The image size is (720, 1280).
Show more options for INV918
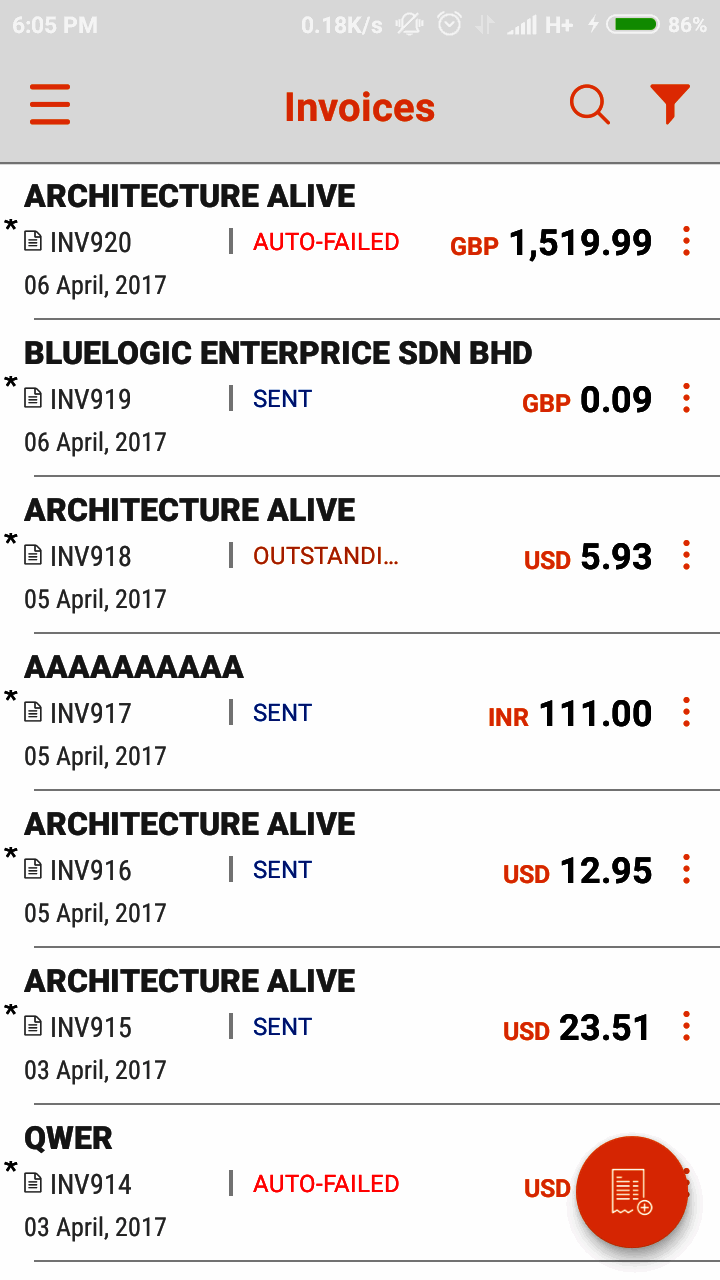click(x=686, y=555)
